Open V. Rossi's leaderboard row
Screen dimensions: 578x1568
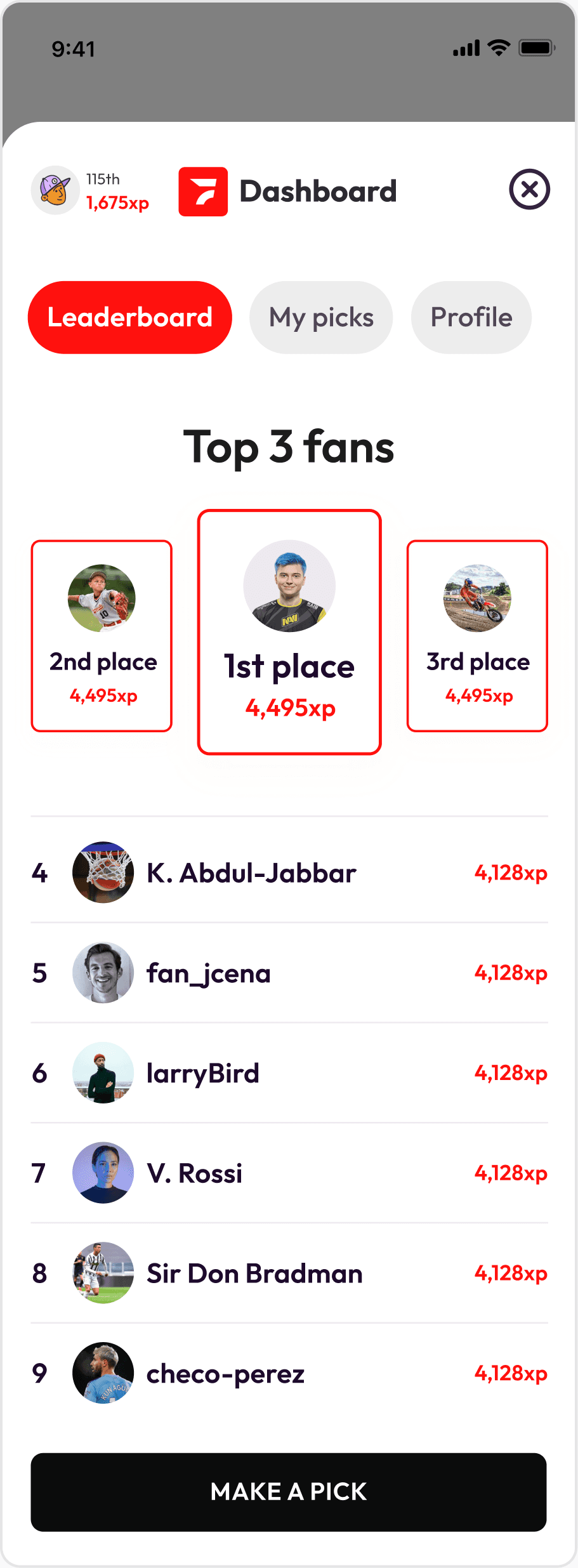tap(289, 1173)
